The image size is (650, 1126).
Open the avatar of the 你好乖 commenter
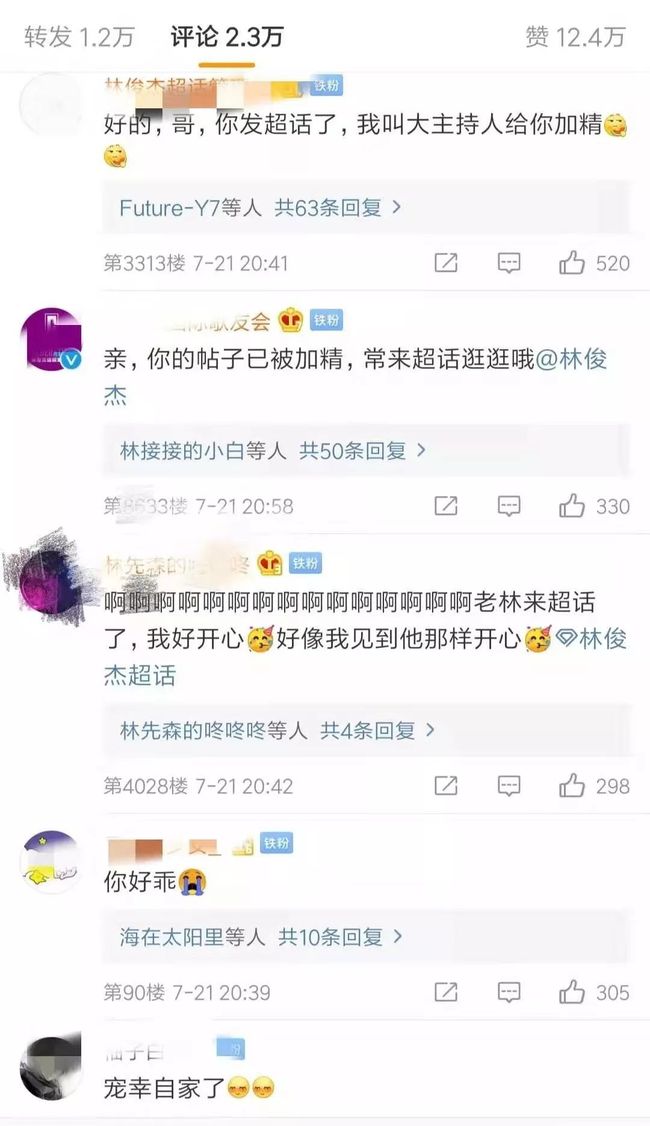click(50, 861)
